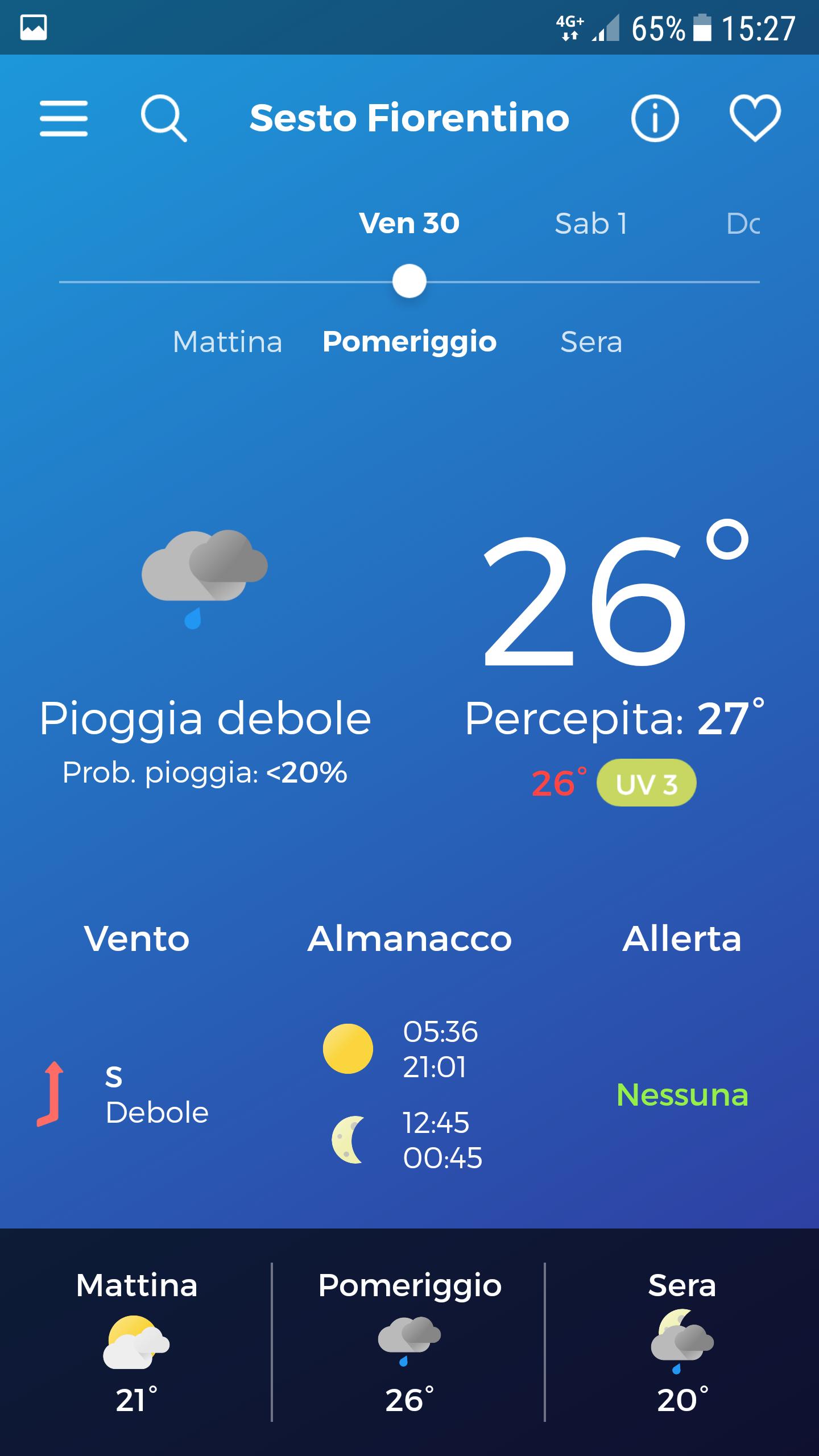This screenshot has height=1456, width=819.
Task: Tap the UV 3 badge
Action: click(x=646, y=783)
